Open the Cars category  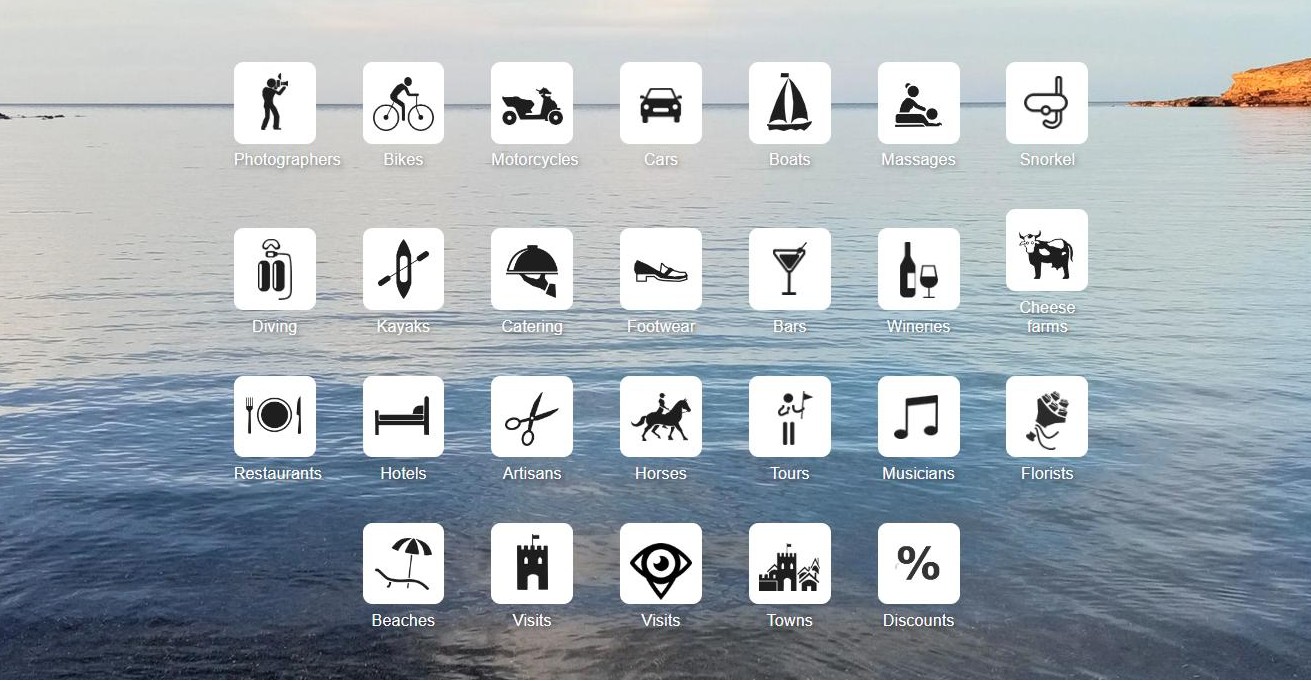pyautogui.click(x=661, y=103)
